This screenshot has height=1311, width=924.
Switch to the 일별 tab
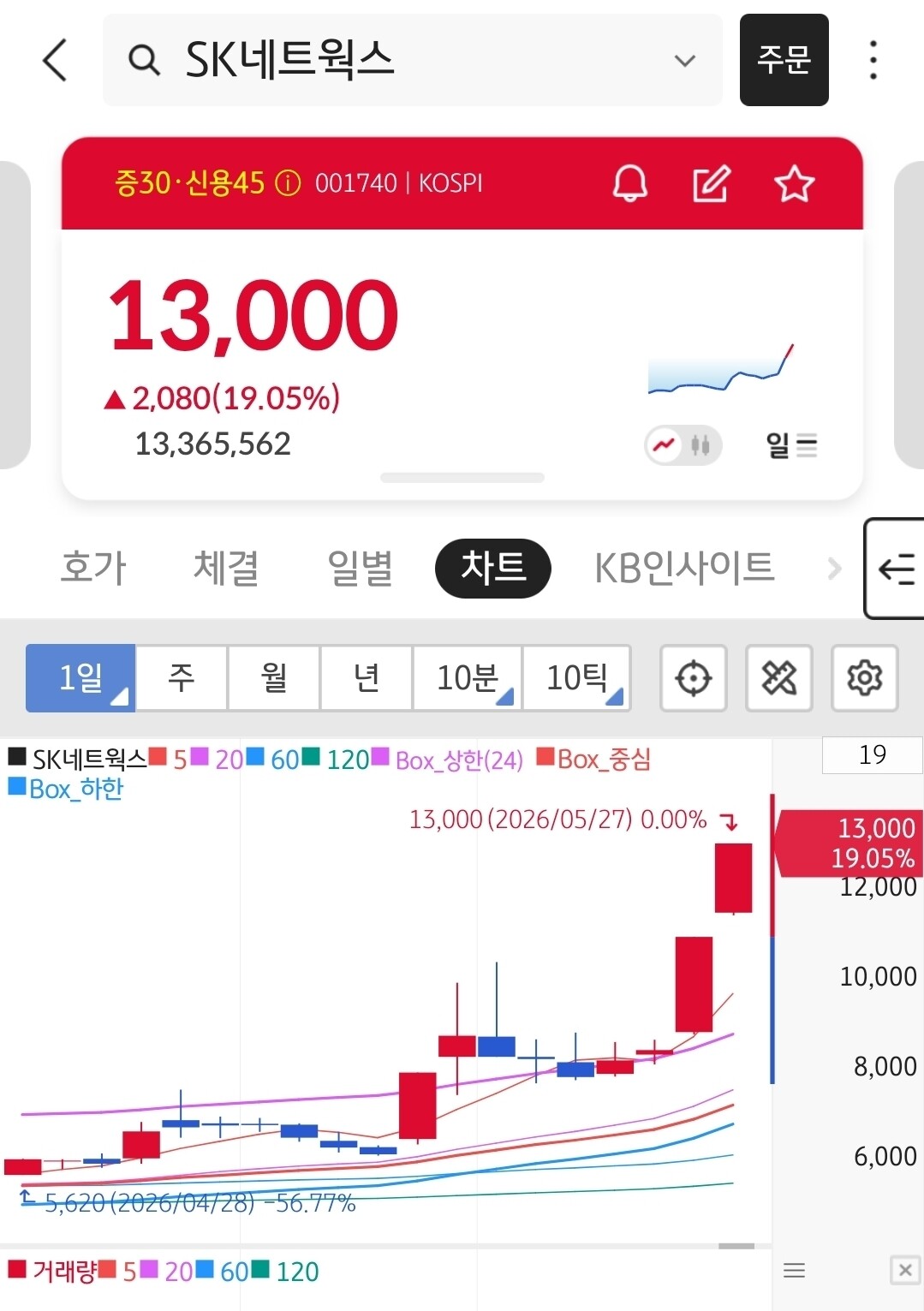[x=360, y=568]
